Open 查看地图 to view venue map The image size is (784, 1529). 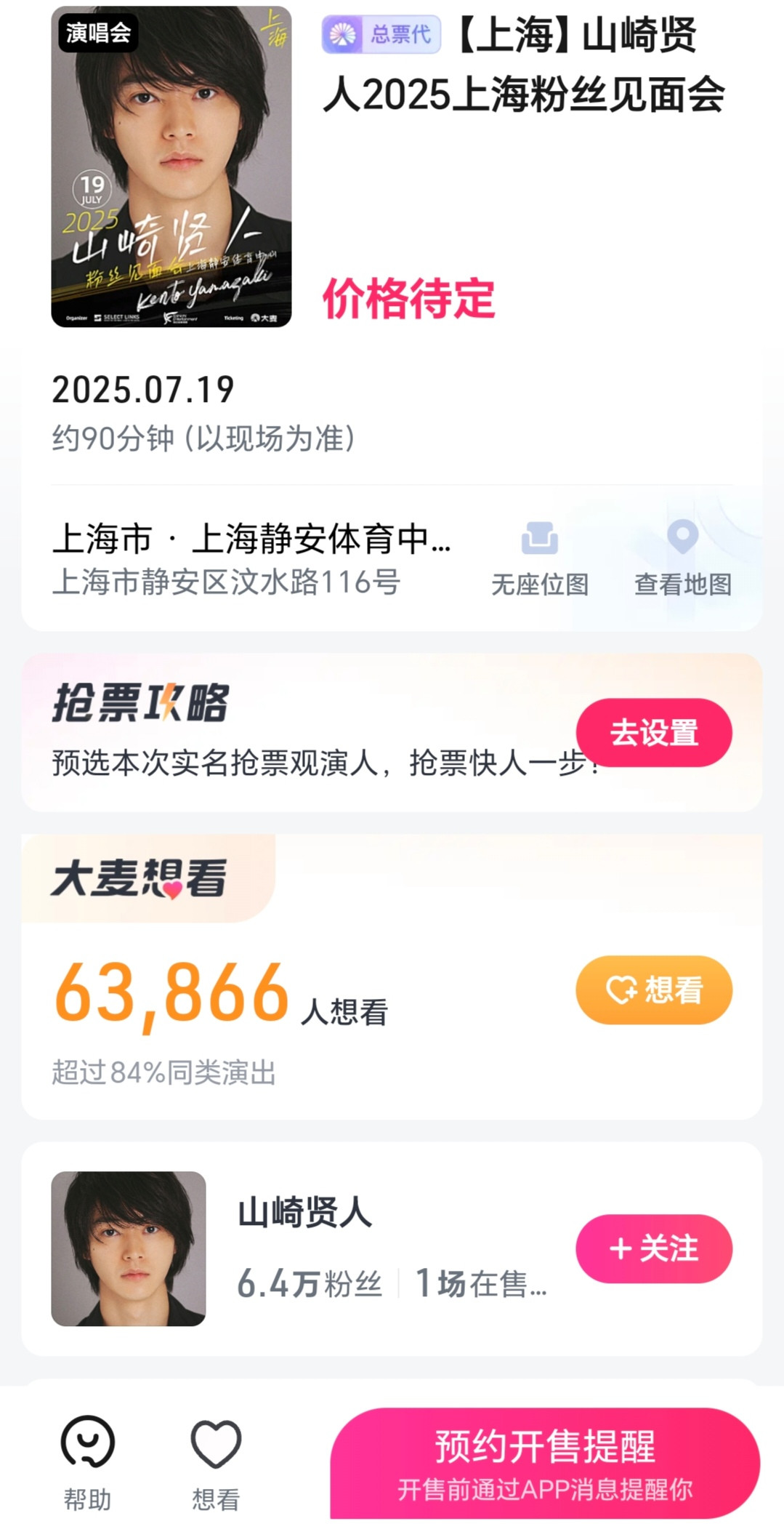[x=683, y=558]
